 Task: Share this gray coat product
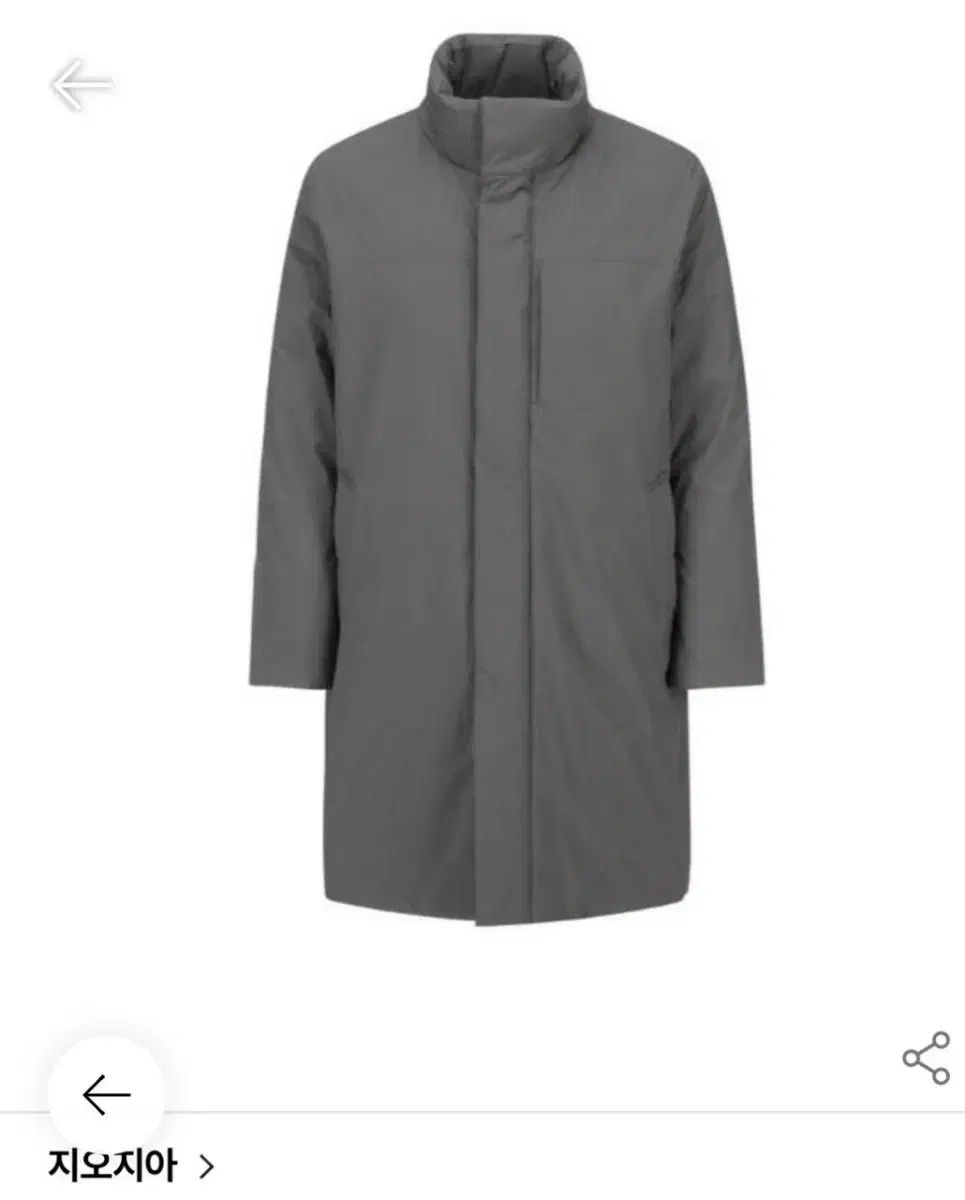click(x=925, y=1058)
